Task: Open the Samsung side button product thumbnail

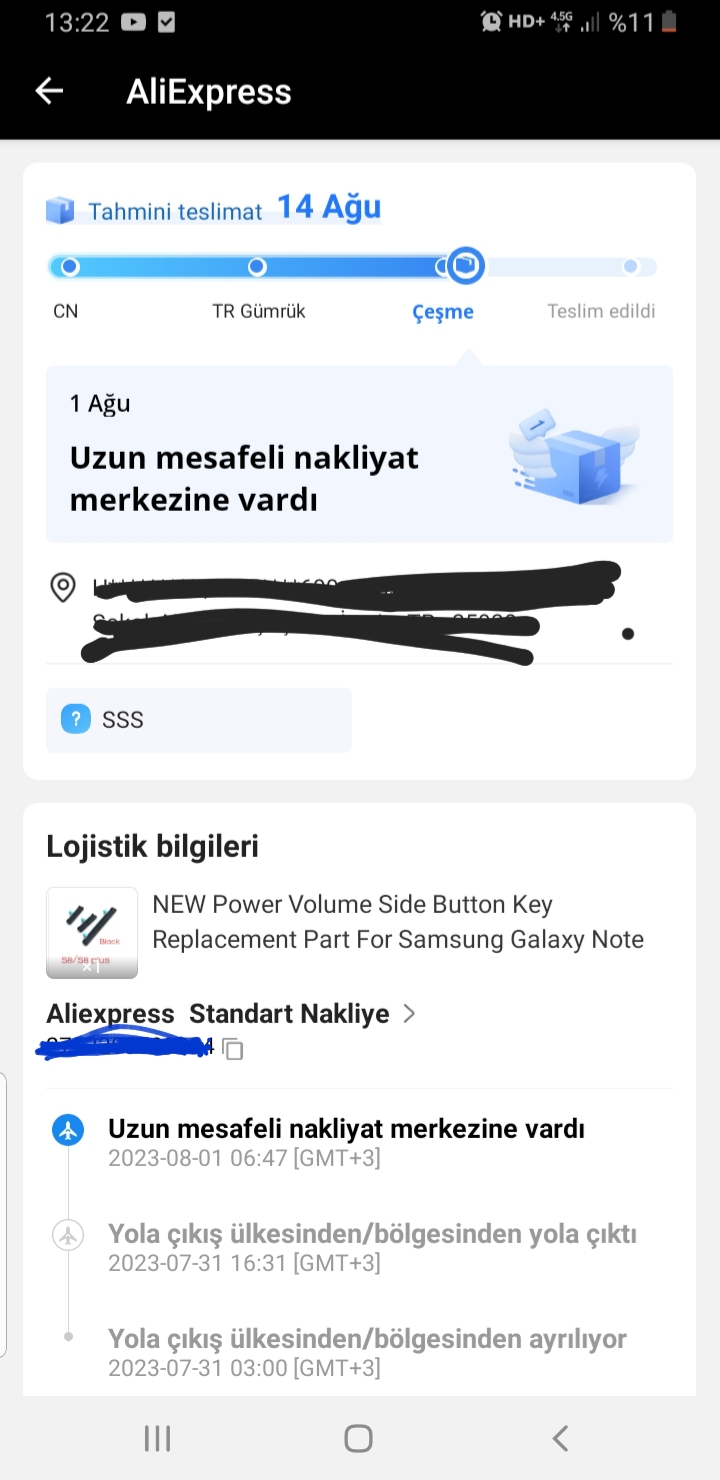Action: tap(92, 932)
